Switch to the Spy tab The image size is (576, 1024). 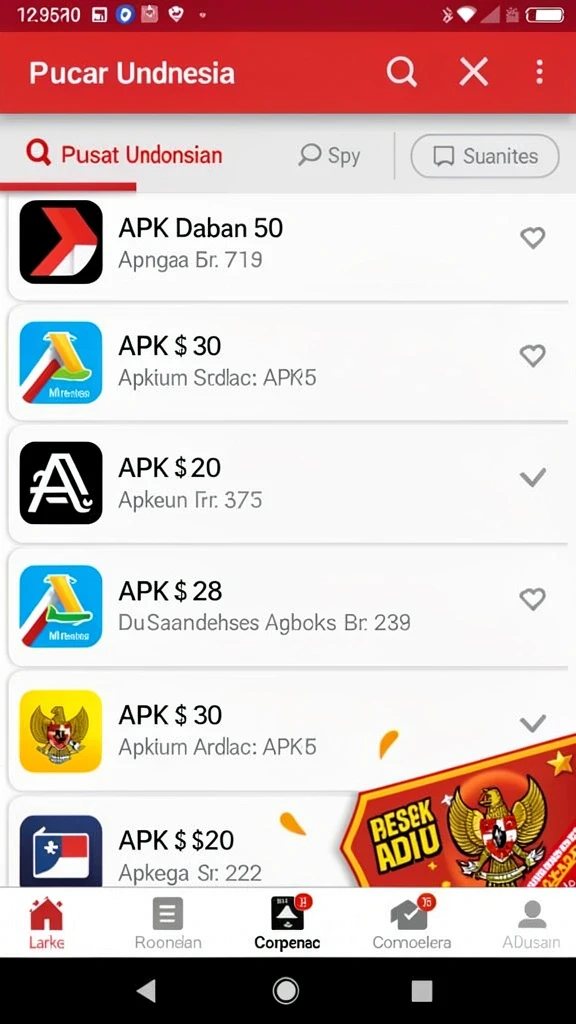(329, 155)
